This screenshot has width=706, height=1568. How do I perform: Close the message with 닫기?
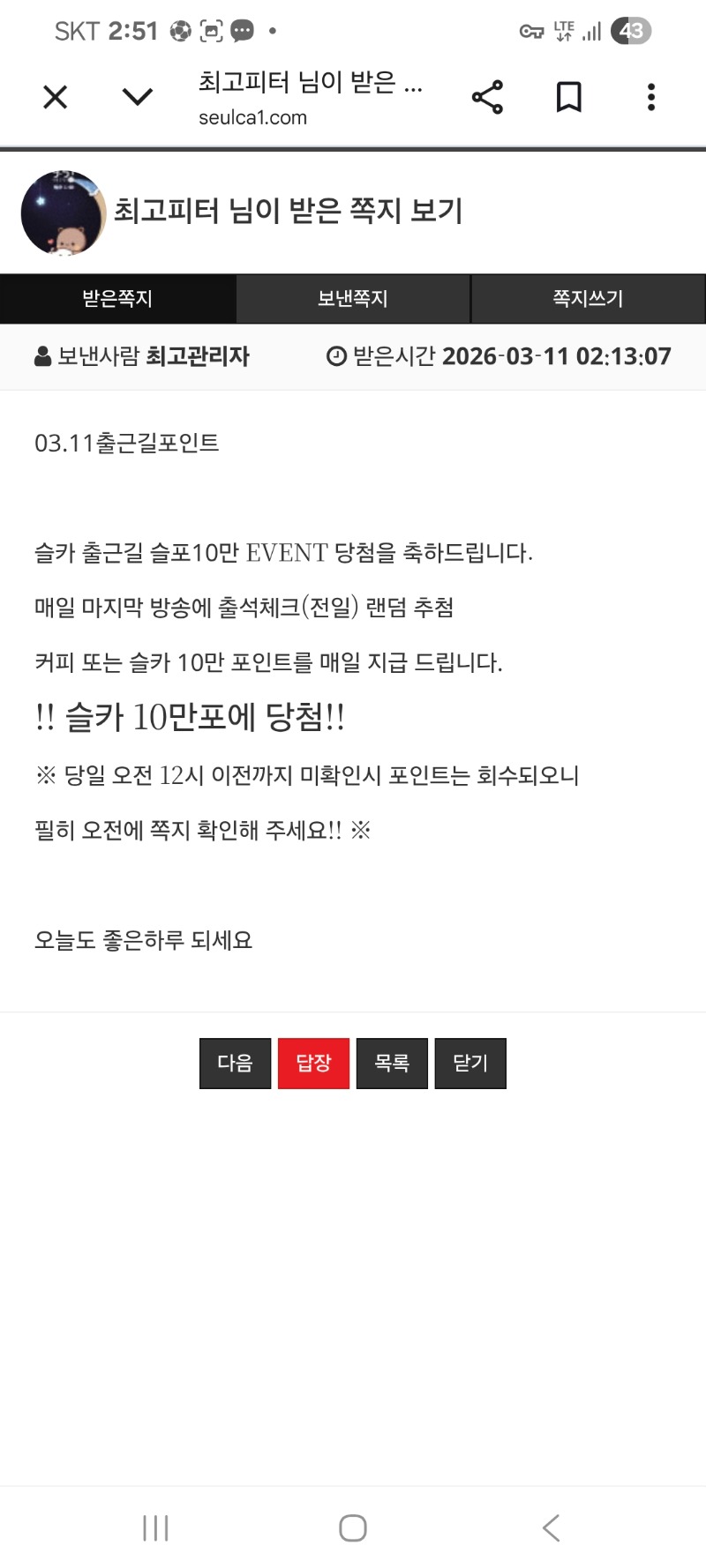coord(470,1063)
